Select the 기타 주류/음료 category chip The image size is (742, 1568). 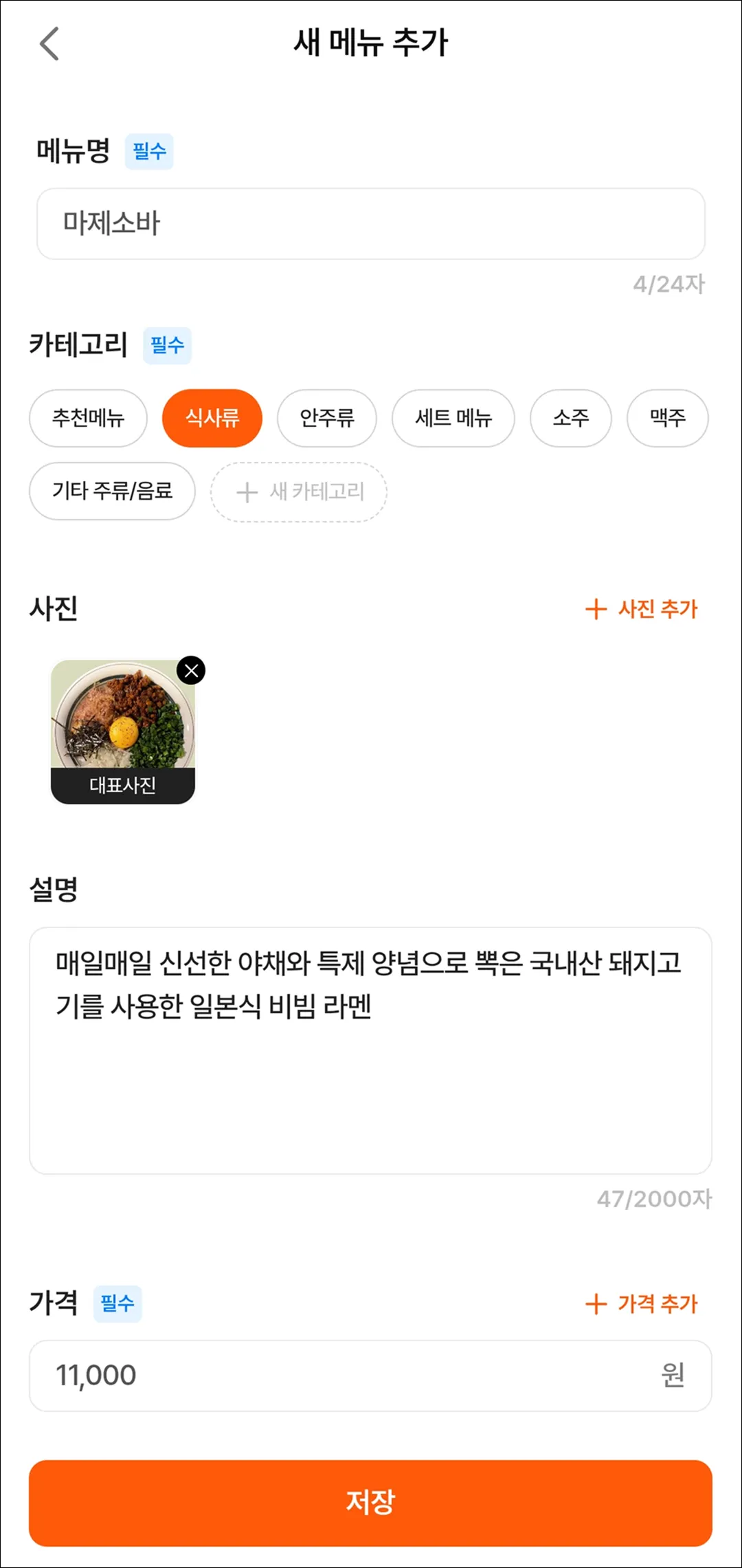pyautogui.click(x=112, y=491)
